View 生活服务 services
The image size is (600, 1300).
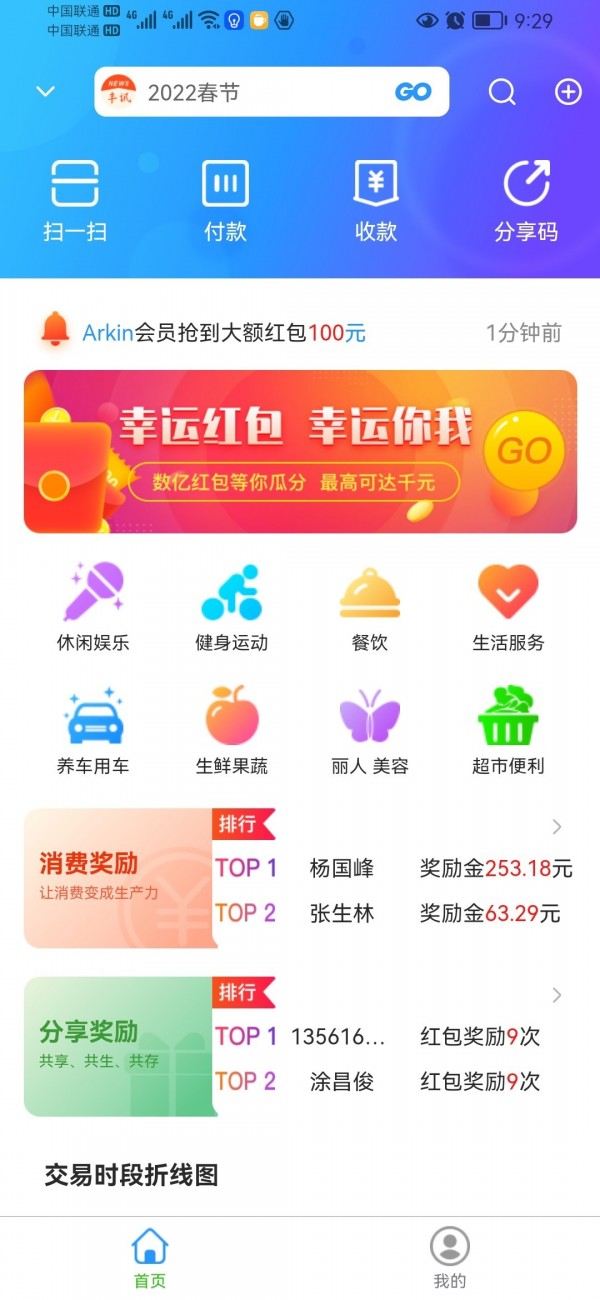(x=508, y=606)
